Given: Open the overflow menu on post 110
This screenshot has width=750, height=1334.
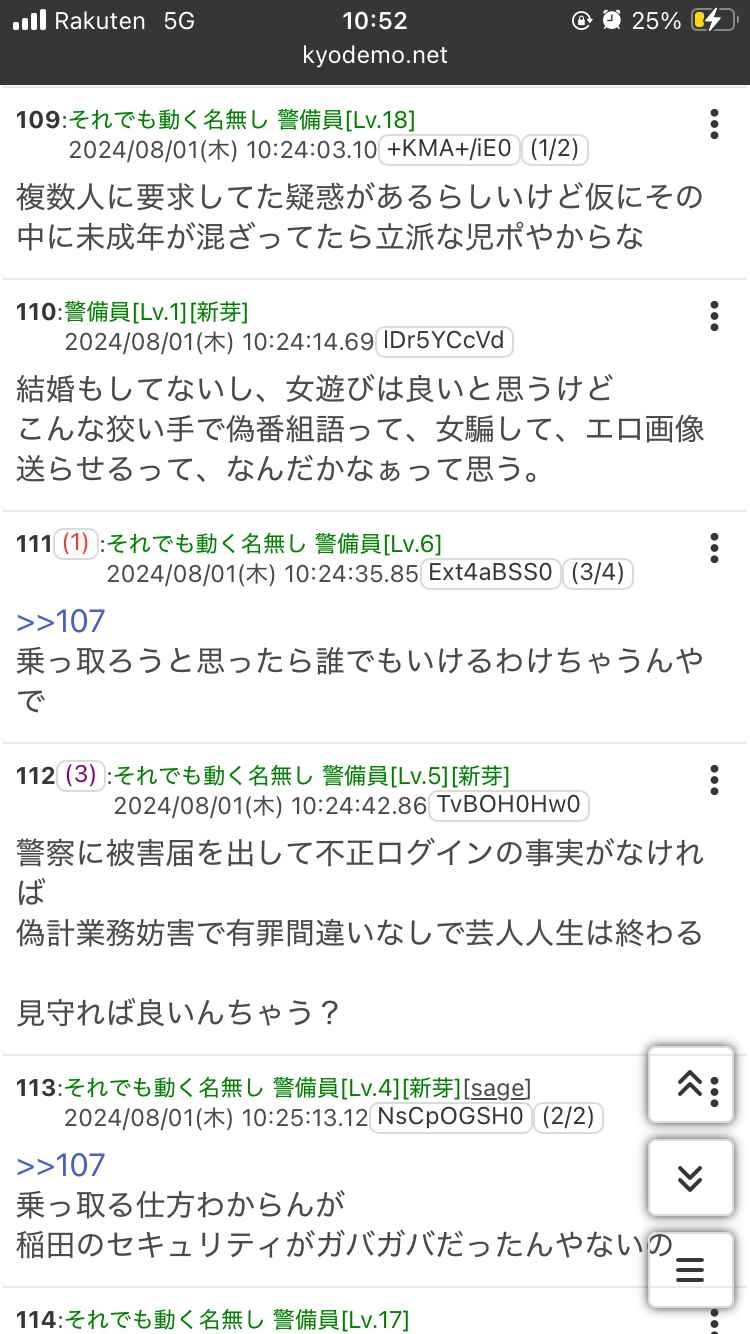Looking at the screenshot, I should point(713,316).
